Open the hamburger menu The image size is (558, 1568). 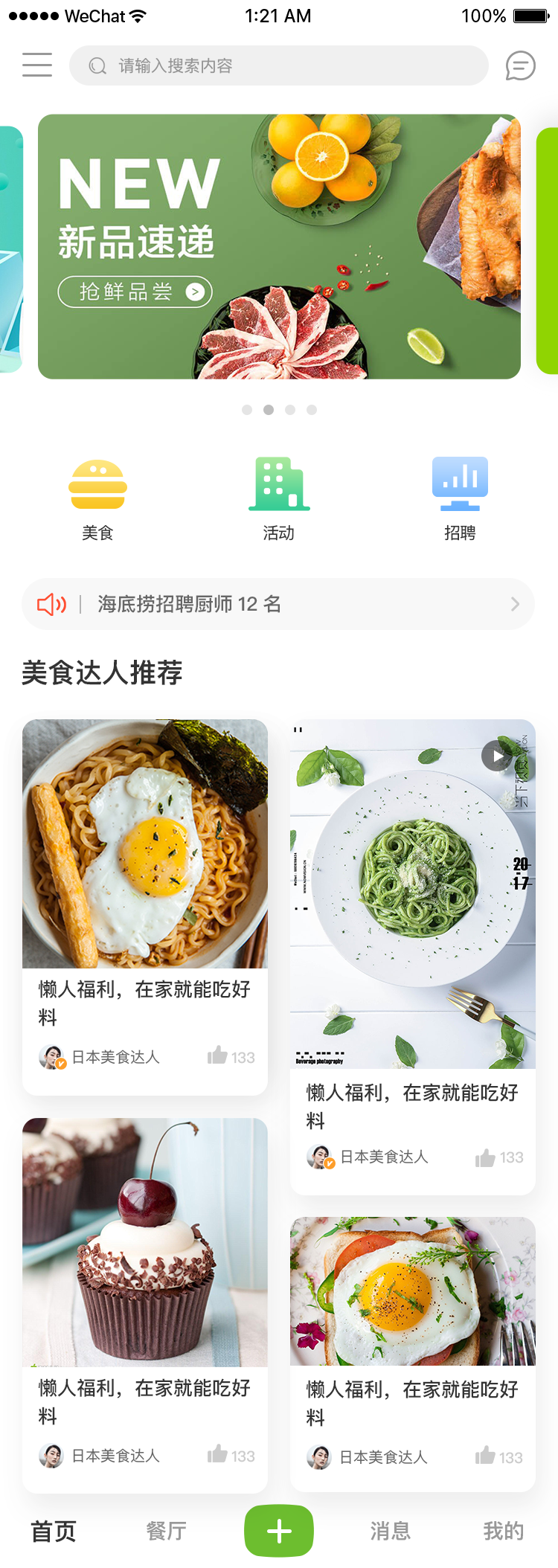point(37,65)
